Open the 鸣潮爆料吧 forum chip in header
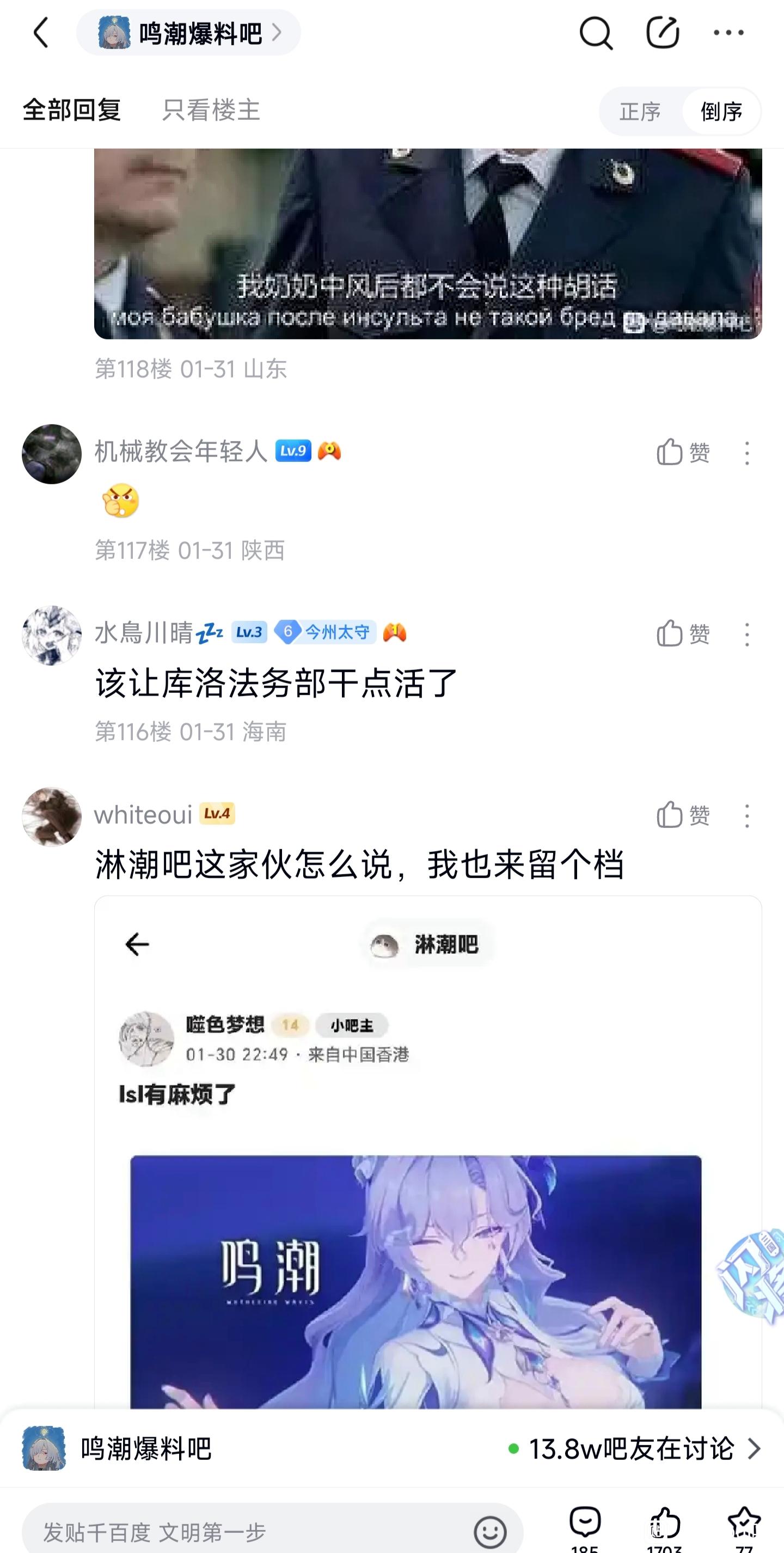Screen dimensions: 784x1553 188,33
